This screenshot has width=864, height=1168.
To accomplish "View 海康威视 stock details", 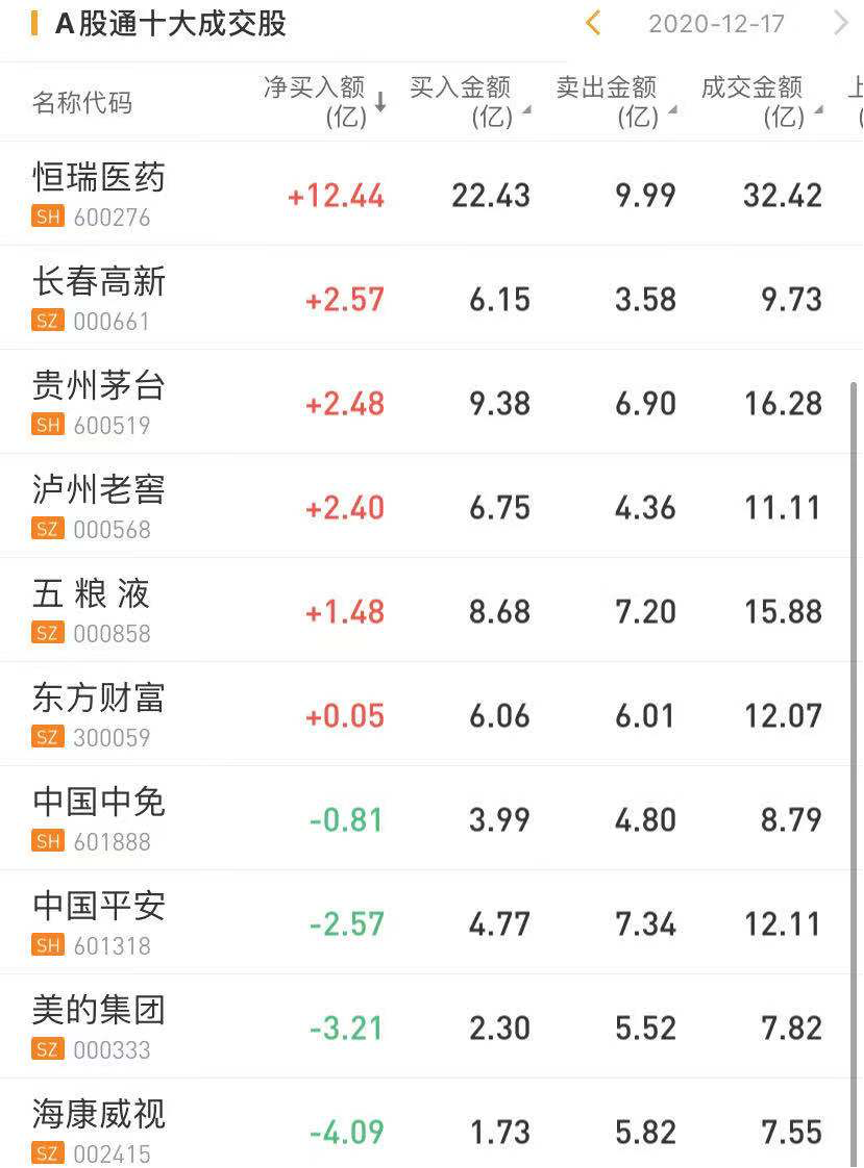I will (x=99, y=1129).
